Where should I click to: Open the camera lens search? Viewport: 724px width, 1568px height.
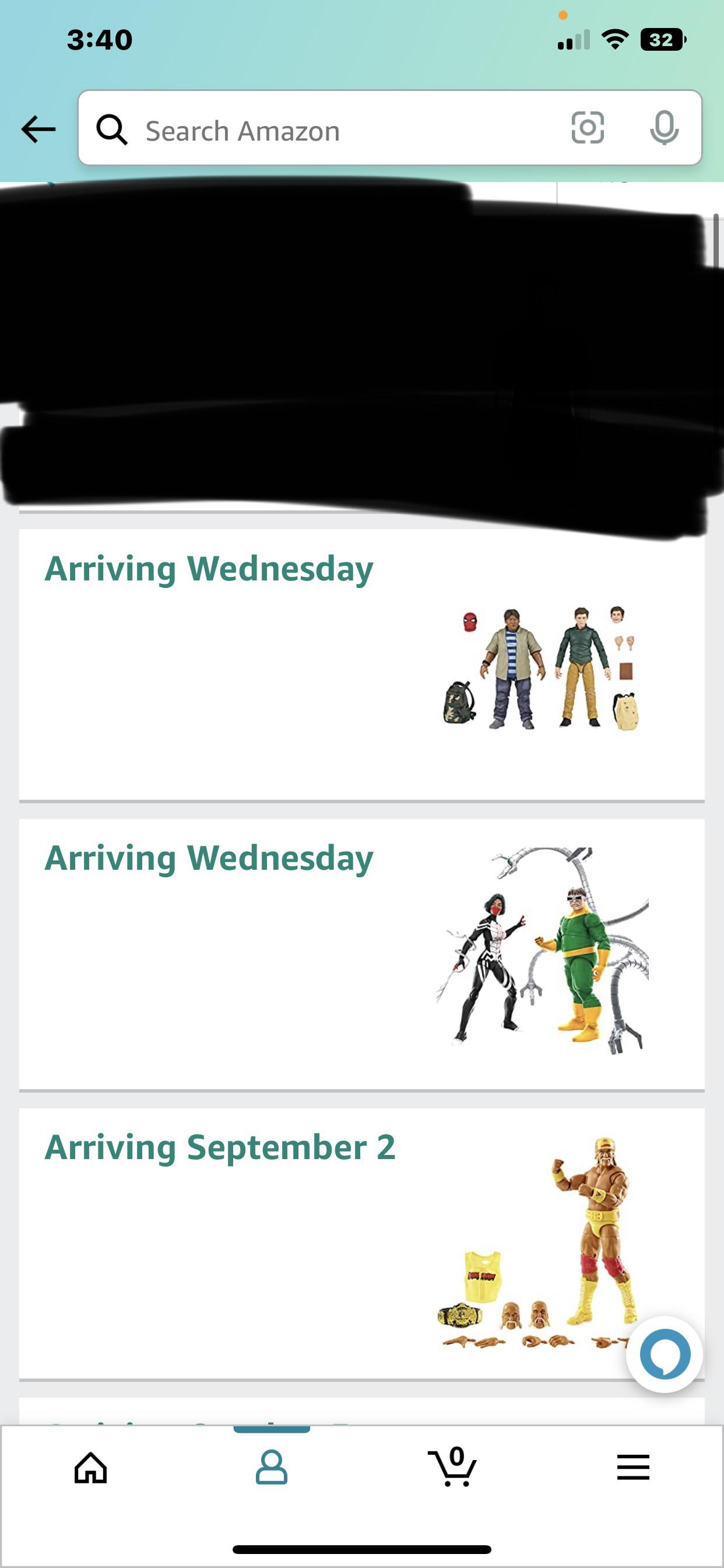(x=587, y=128)
